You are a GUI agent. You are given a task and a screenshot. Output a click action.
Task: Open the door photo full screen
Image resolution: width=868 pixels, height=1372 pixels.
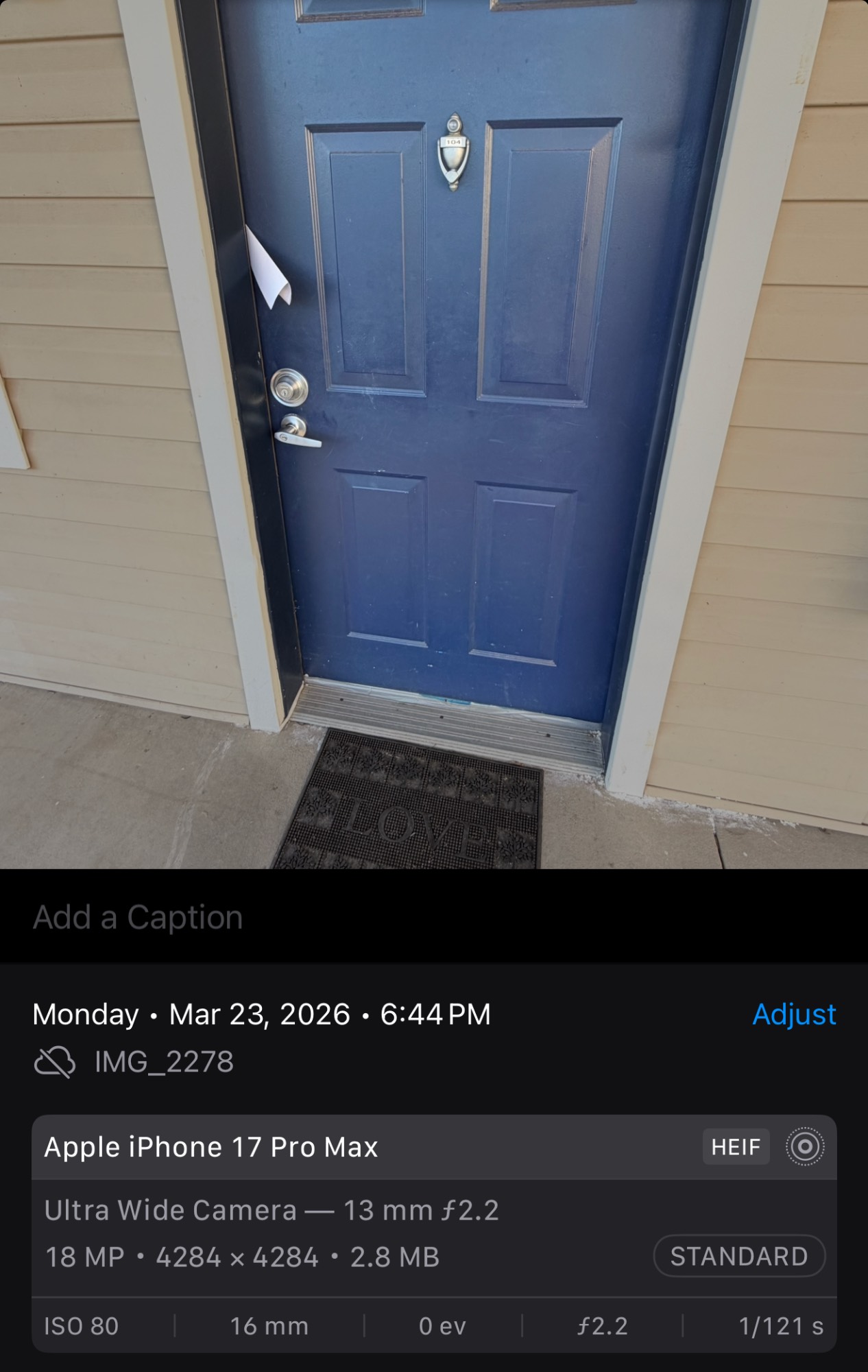coord(434,434)
